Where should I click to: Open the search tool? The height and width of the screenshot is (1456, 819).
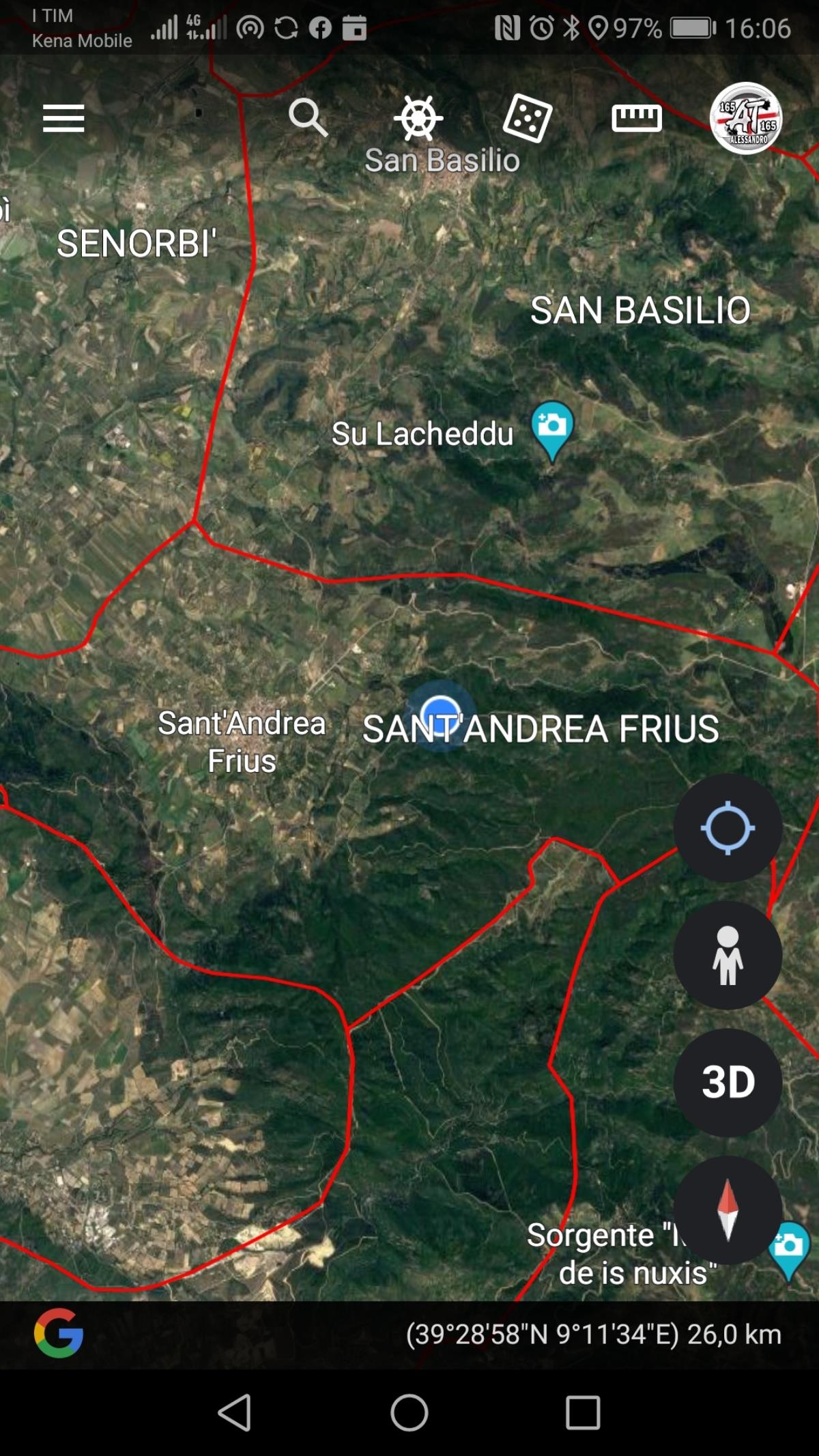coord(308,117)
